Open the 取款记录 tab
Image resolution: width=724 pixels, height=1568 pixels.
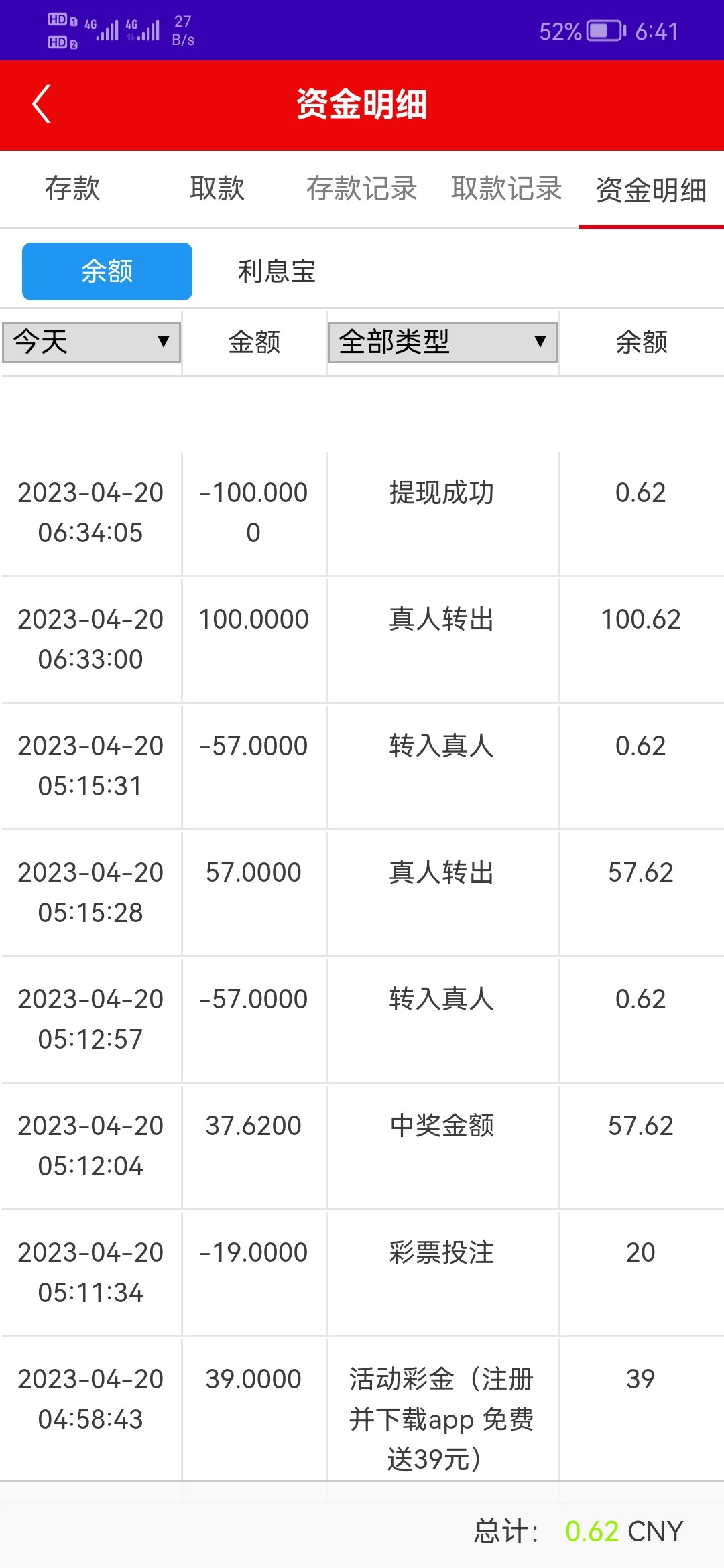coord(507,190)
